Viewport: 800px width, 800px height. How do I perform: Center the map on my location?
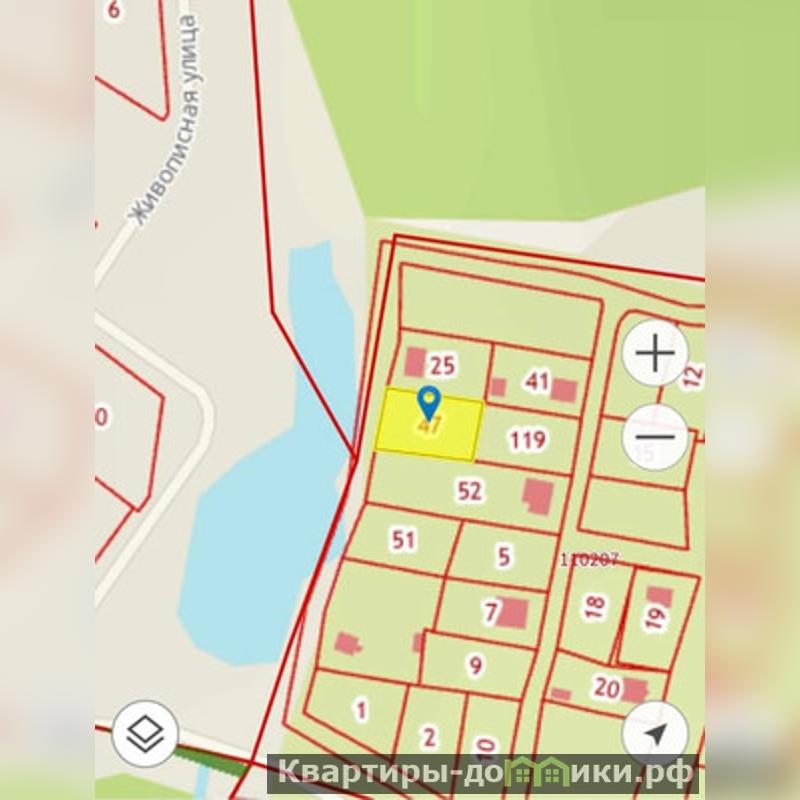(655, 735)
